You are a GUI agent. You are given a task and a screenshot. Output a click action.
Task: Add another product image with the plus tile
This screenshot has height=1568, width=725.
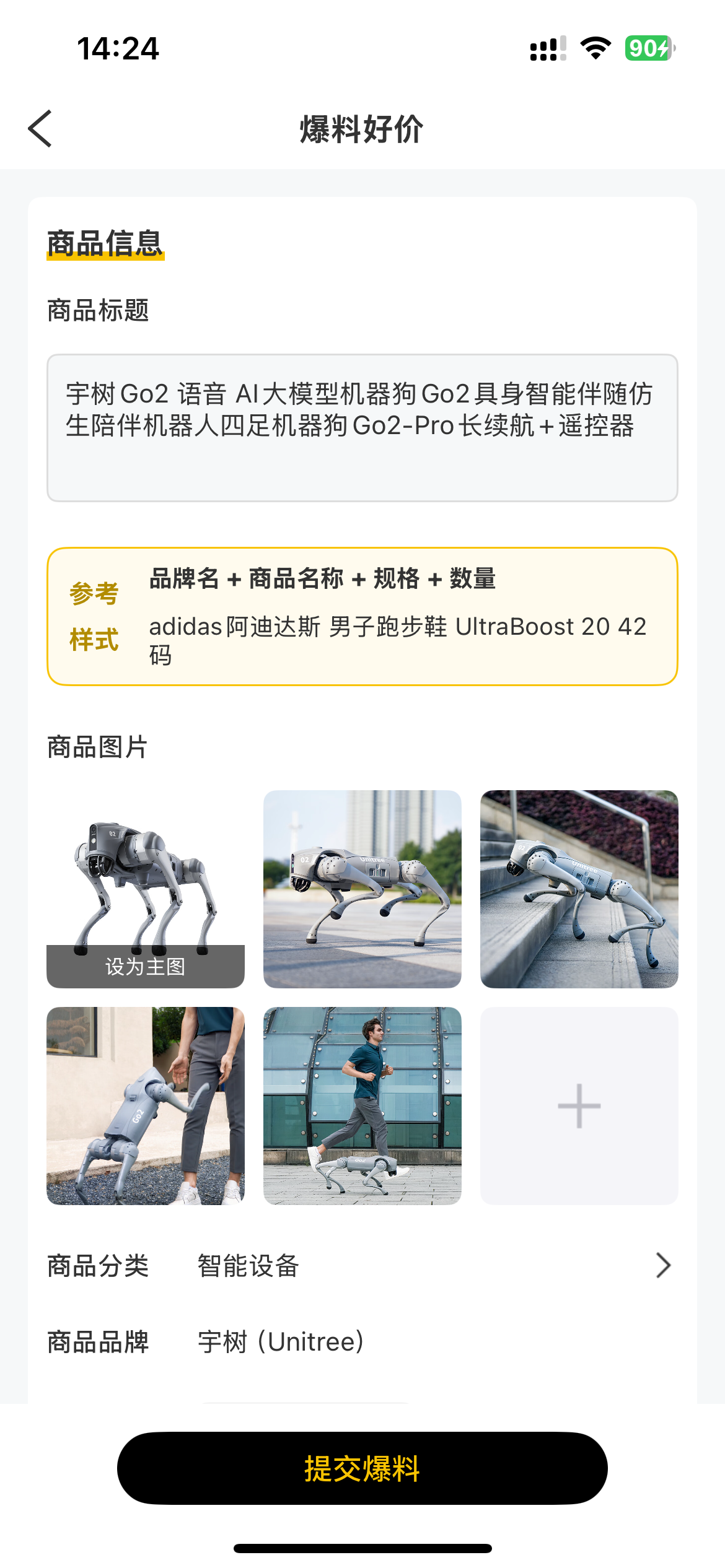coord(579,1105)
